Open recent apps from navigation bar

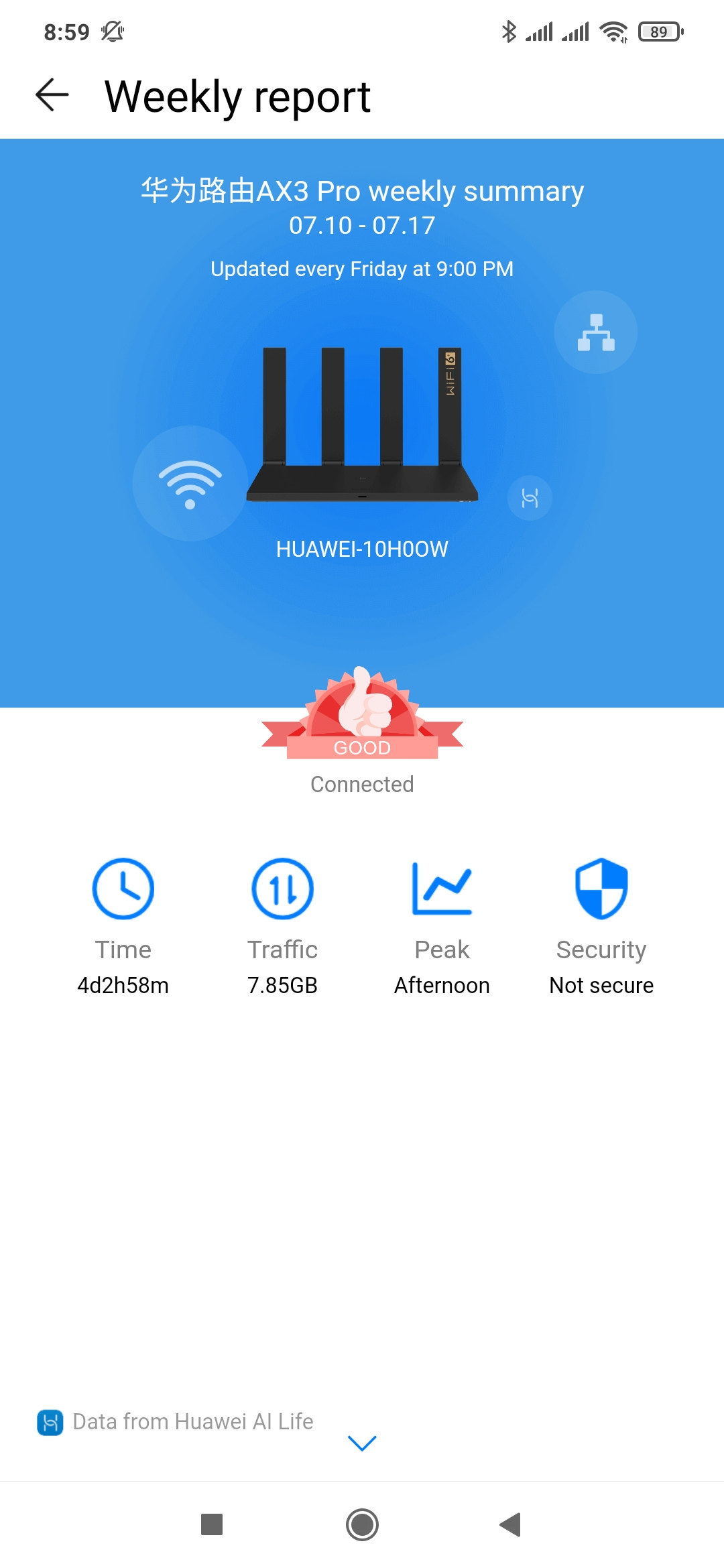(x=212, y=1524)
